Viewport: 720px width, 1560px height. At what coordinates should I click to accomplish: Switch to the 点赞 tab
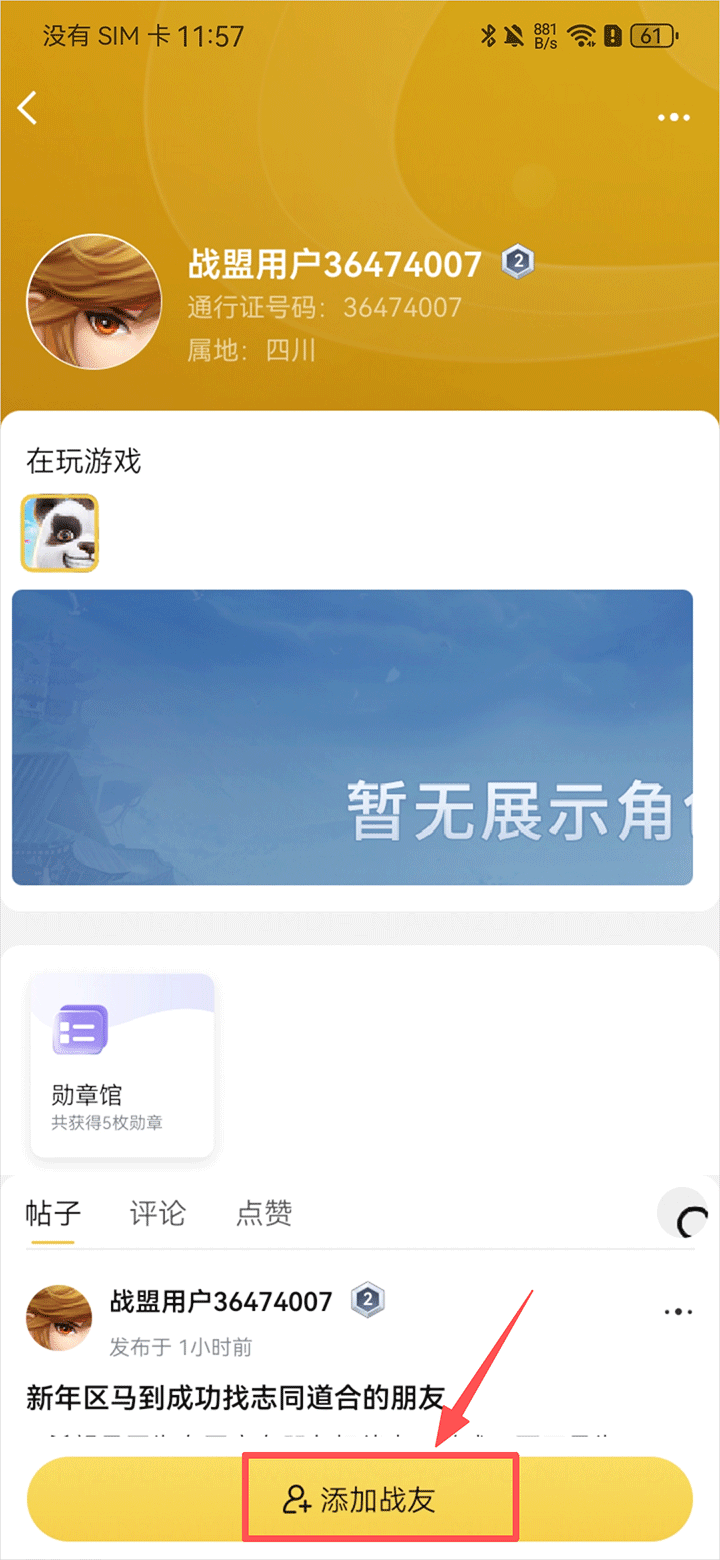point(264,1214)
